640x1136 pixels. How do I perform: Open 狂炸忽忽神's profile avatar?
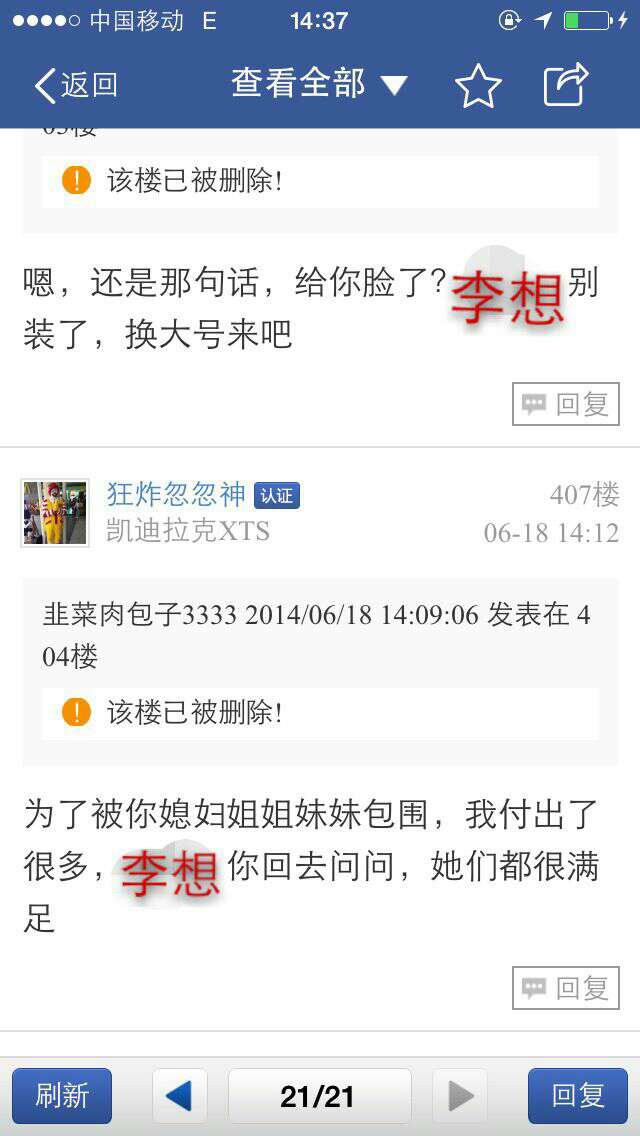[x=55, y=513]
